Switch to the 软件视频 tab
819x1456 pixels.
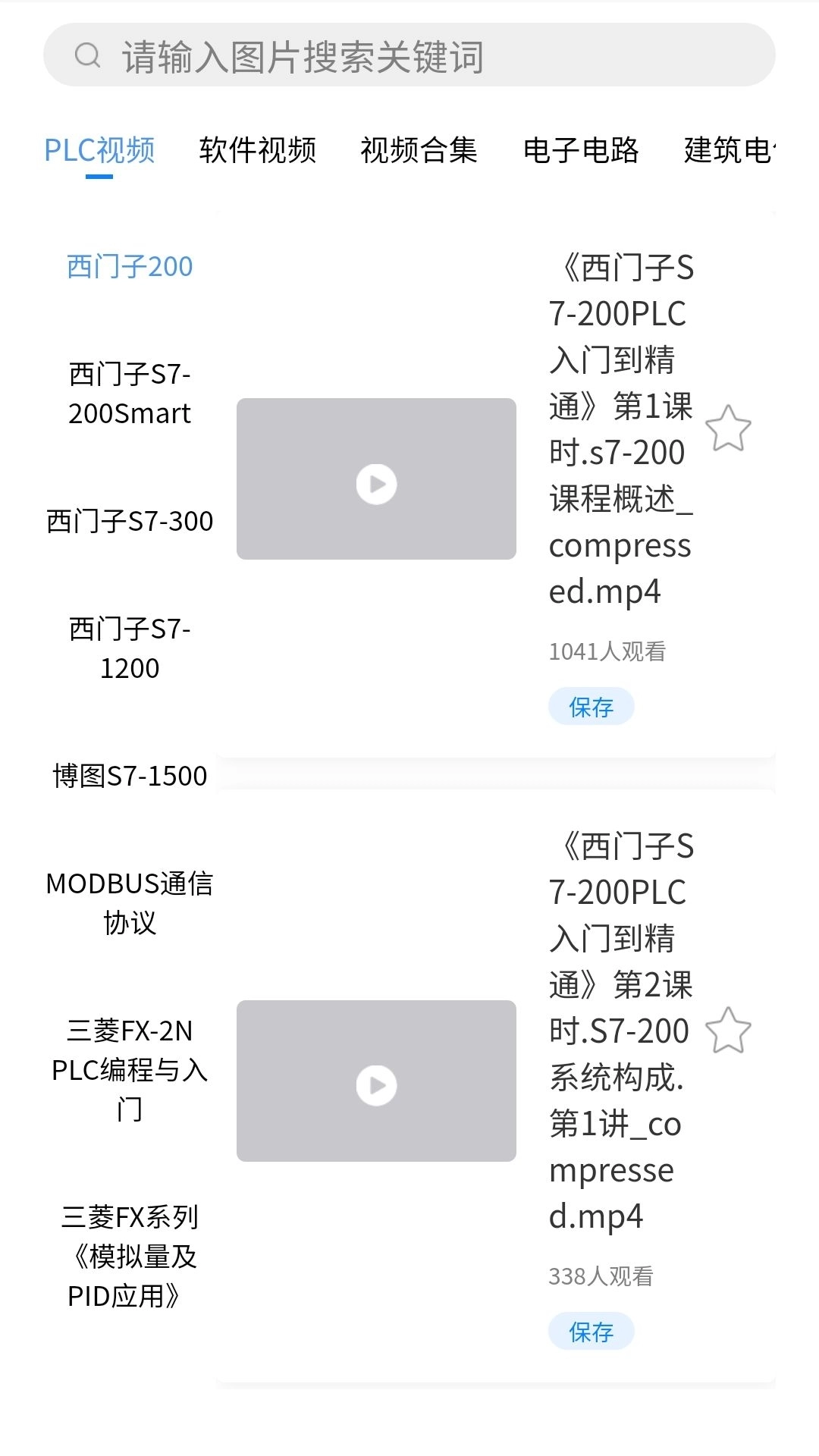(259, 149)
